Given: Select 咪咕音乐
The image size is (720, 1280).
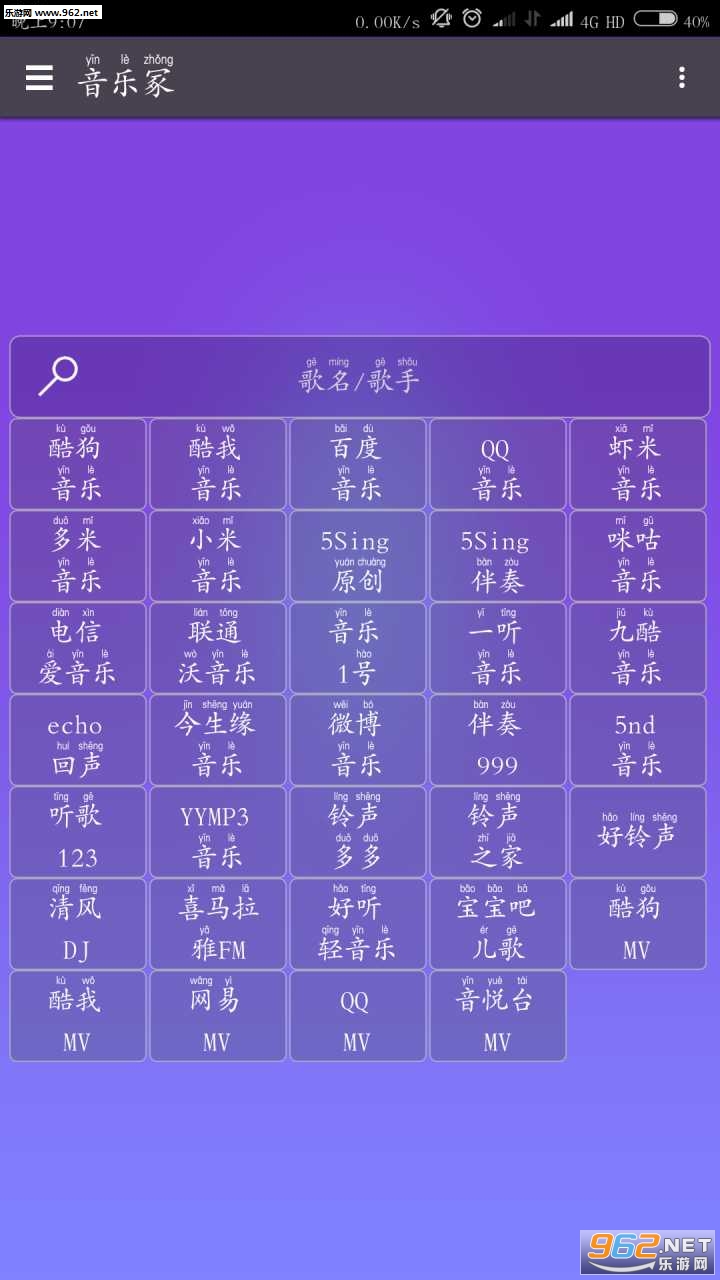Looking at the screenshot, I should coord(638,556).
